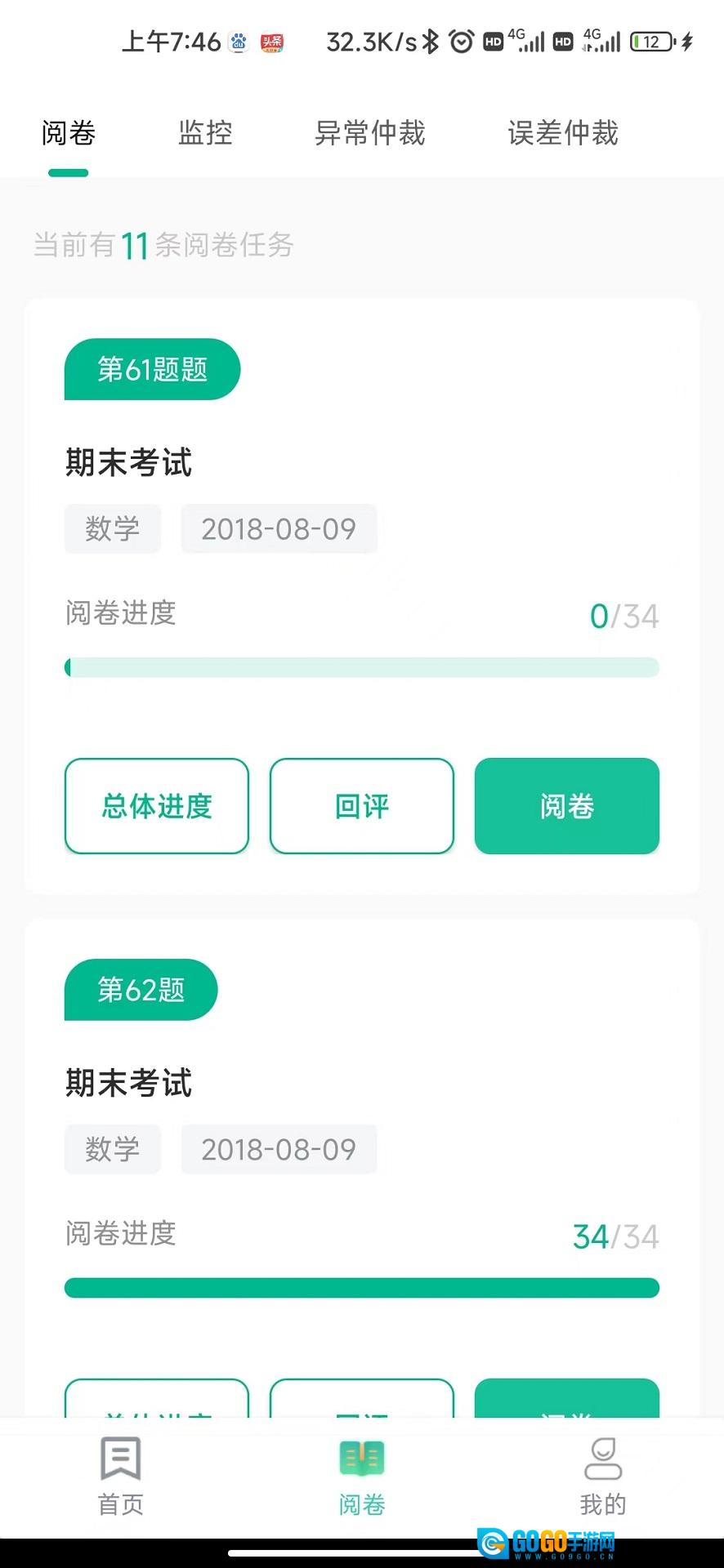Tap 回评 on the 第61题 card
Screen dimensions: 724x1568
tap(362, 806)
